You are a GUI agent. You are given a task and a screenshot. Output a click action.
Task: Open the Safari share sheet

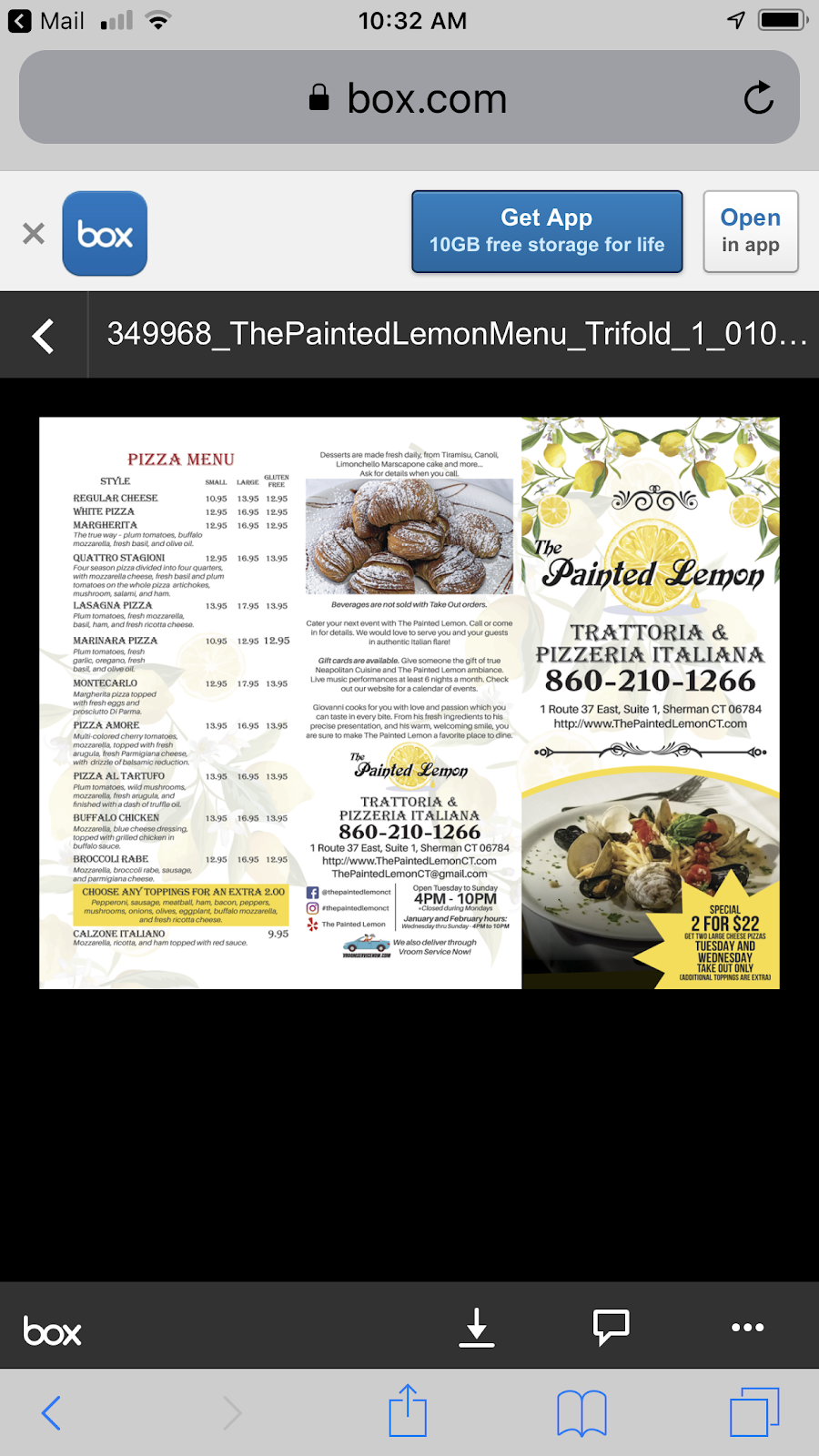coord(407,1410)
